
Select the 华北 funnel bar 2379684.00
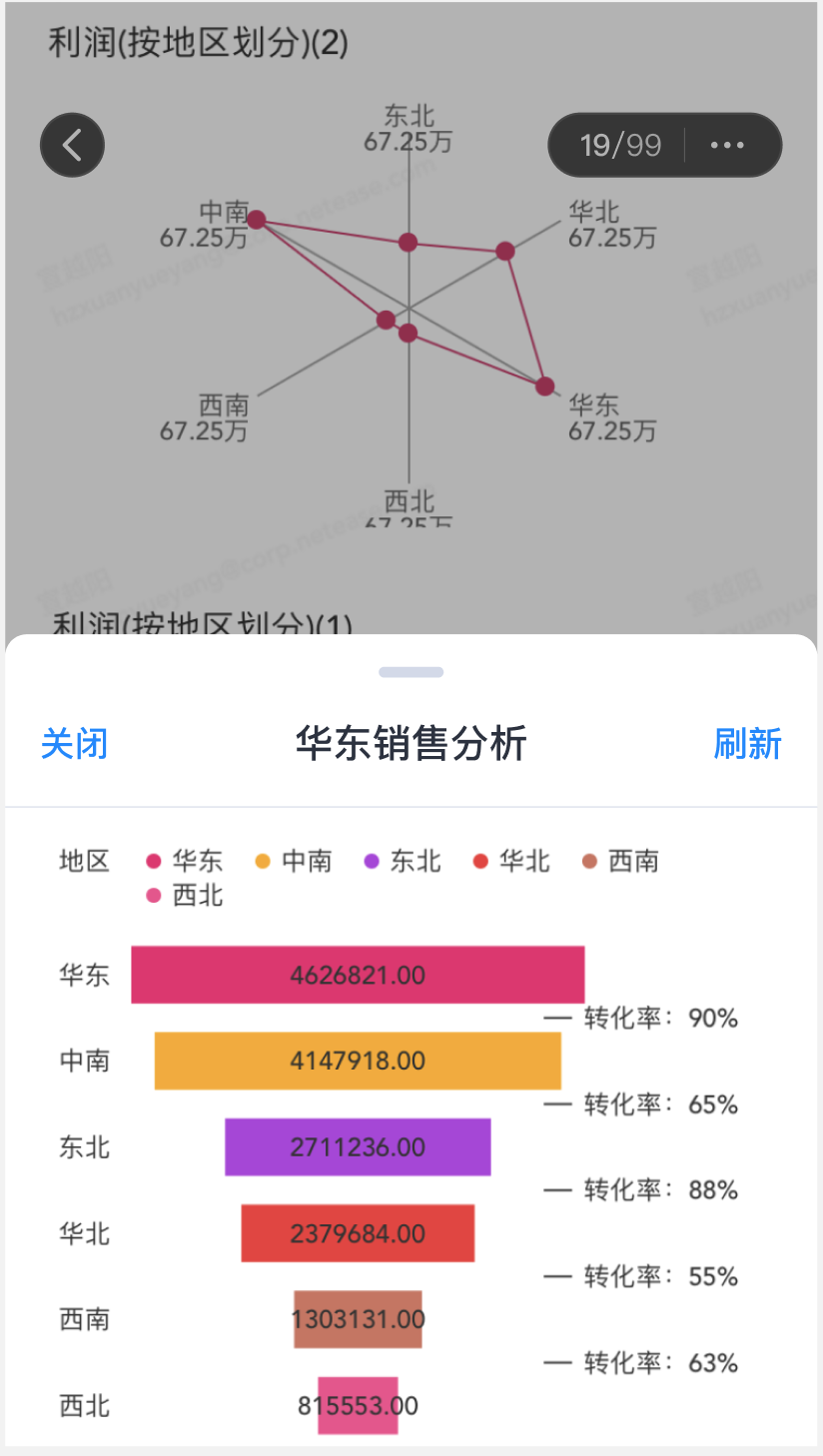[x=358, y=1233]
